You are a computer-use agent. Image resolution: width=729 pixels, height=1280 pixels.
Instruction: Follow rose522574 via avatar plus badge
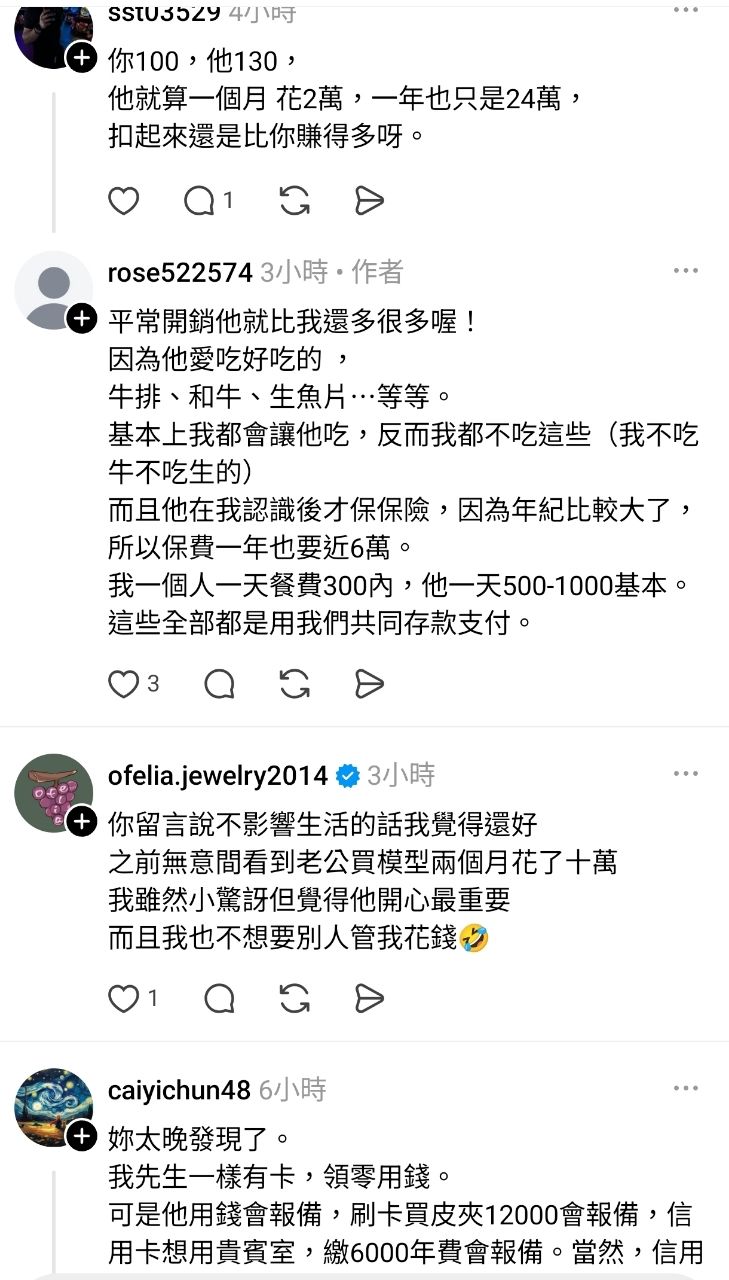pyautogui.click(x=81, y=318)
